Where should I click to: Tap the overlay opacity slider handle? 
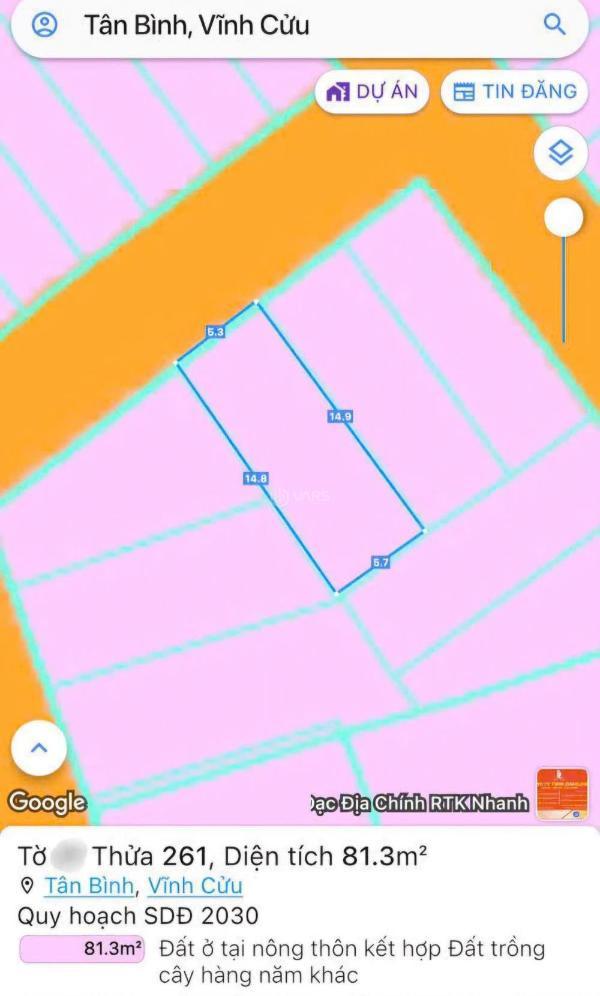(x=564, y=217)
